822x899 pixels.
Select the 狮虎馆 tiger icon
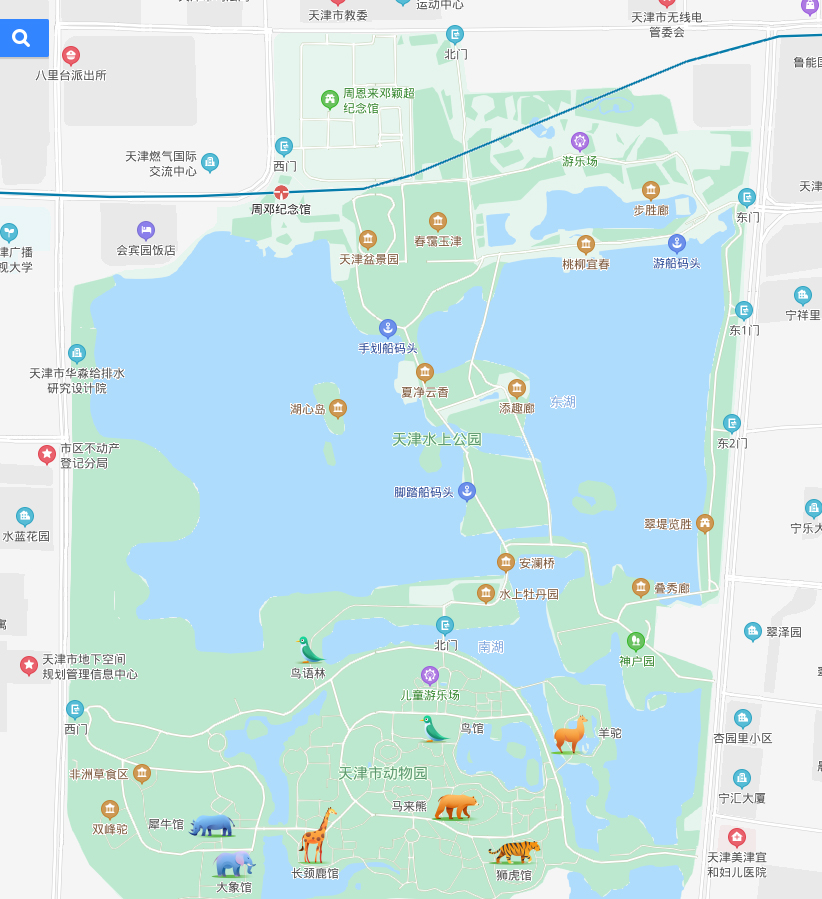pyautogui.click(x=514, y=852)
